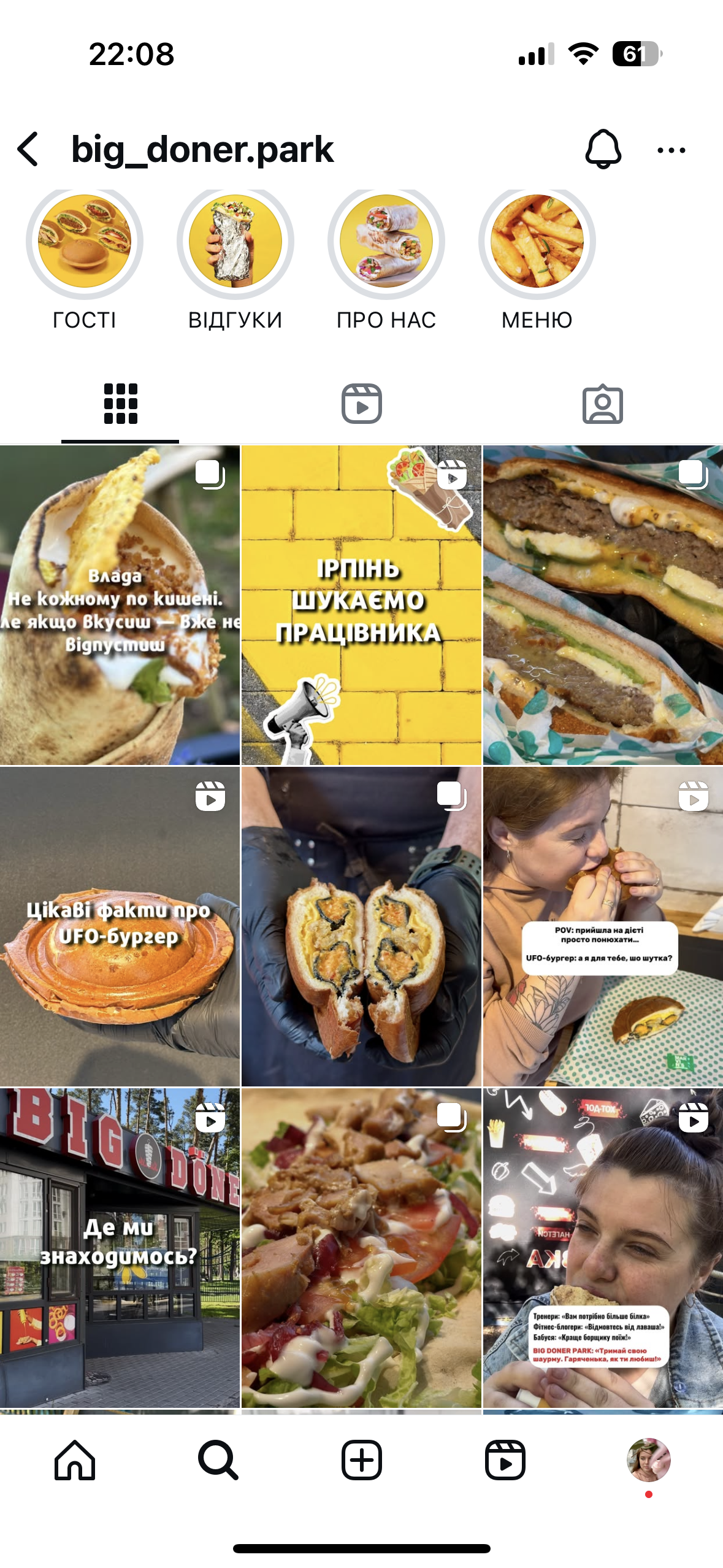Viewport: 723px width, 1568px height.
Task: Open the Де ми знаходимось? reel
Action: 120,1248
